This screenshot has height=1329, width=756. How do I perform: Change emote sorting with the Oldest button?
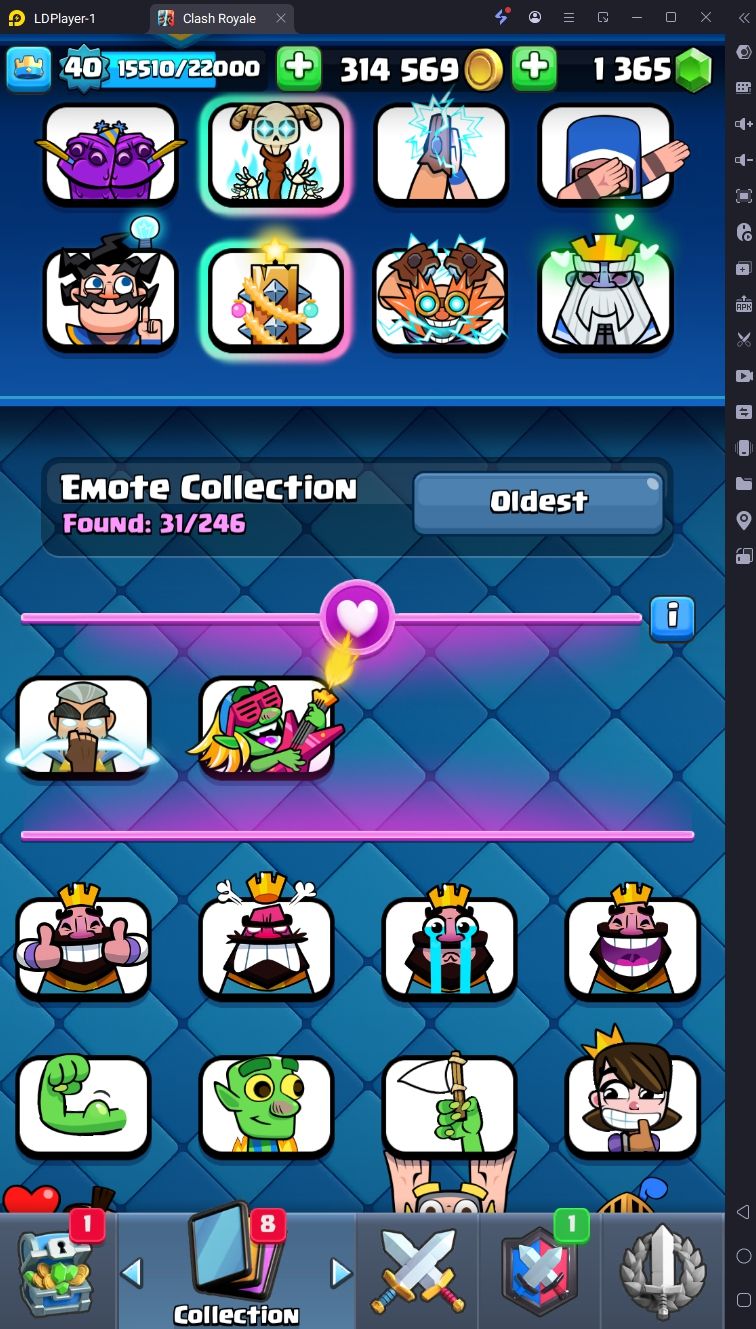pyautogui.click(x=538, y=502)
